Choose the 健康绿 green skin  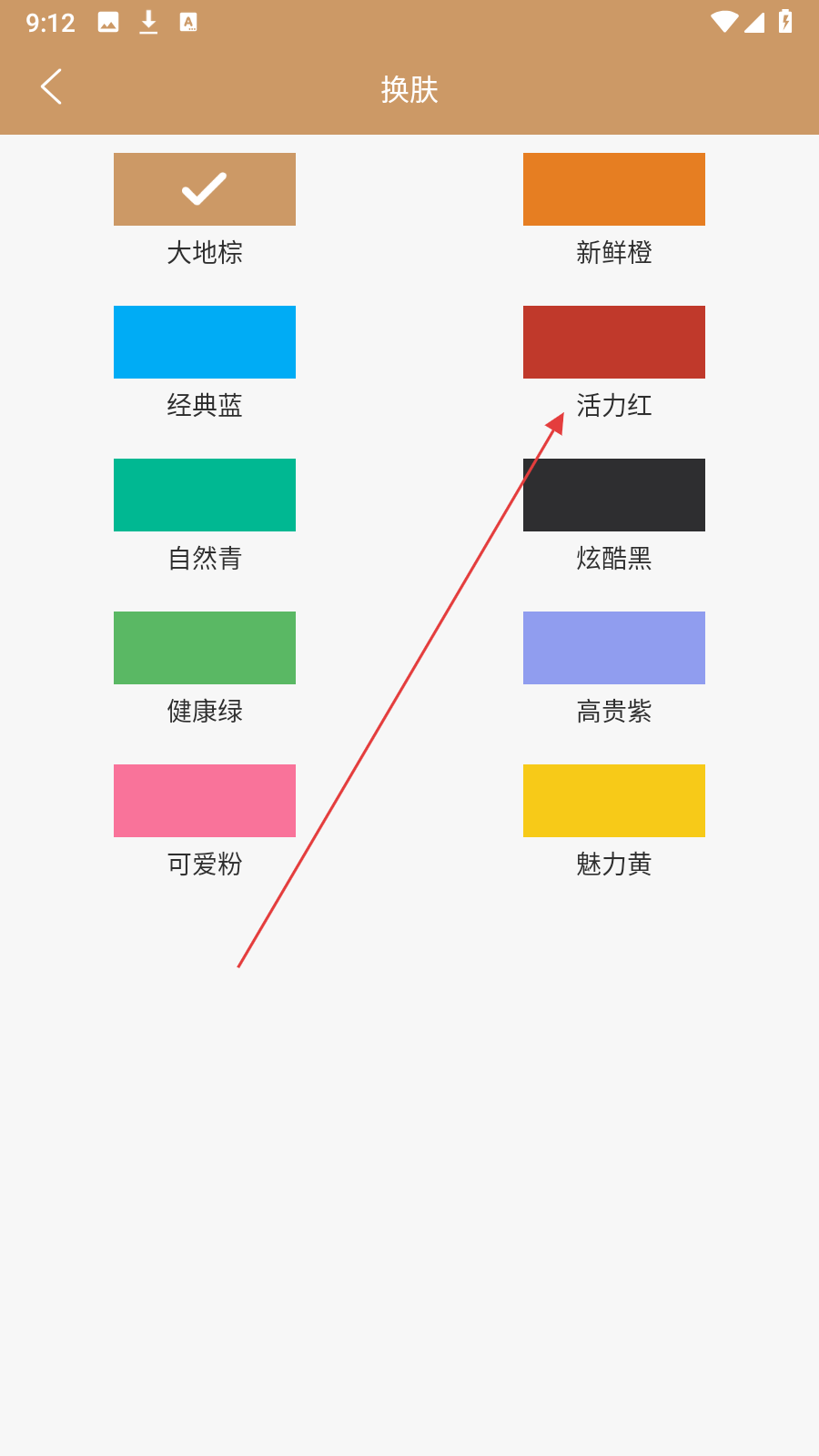tap(205, 648)
